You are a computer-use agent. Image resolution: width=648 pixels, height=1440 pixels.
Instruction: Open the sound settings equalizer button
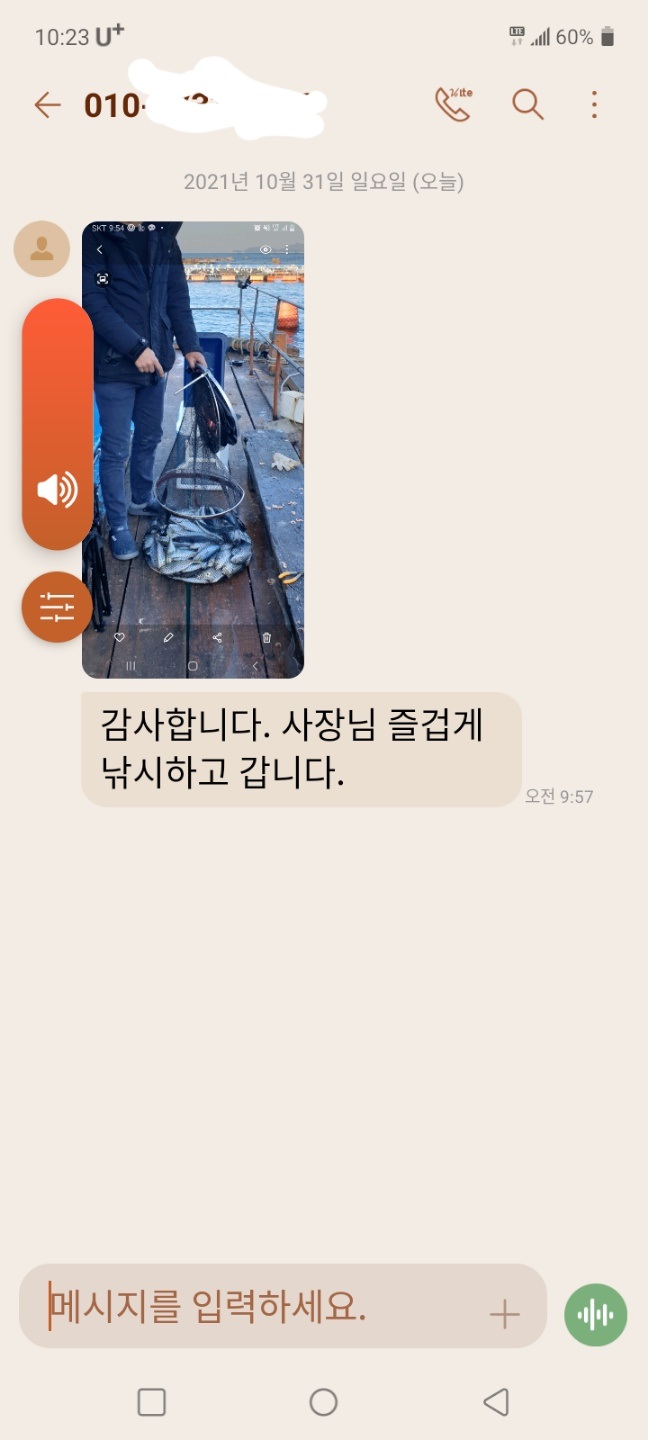click(57, 607)
